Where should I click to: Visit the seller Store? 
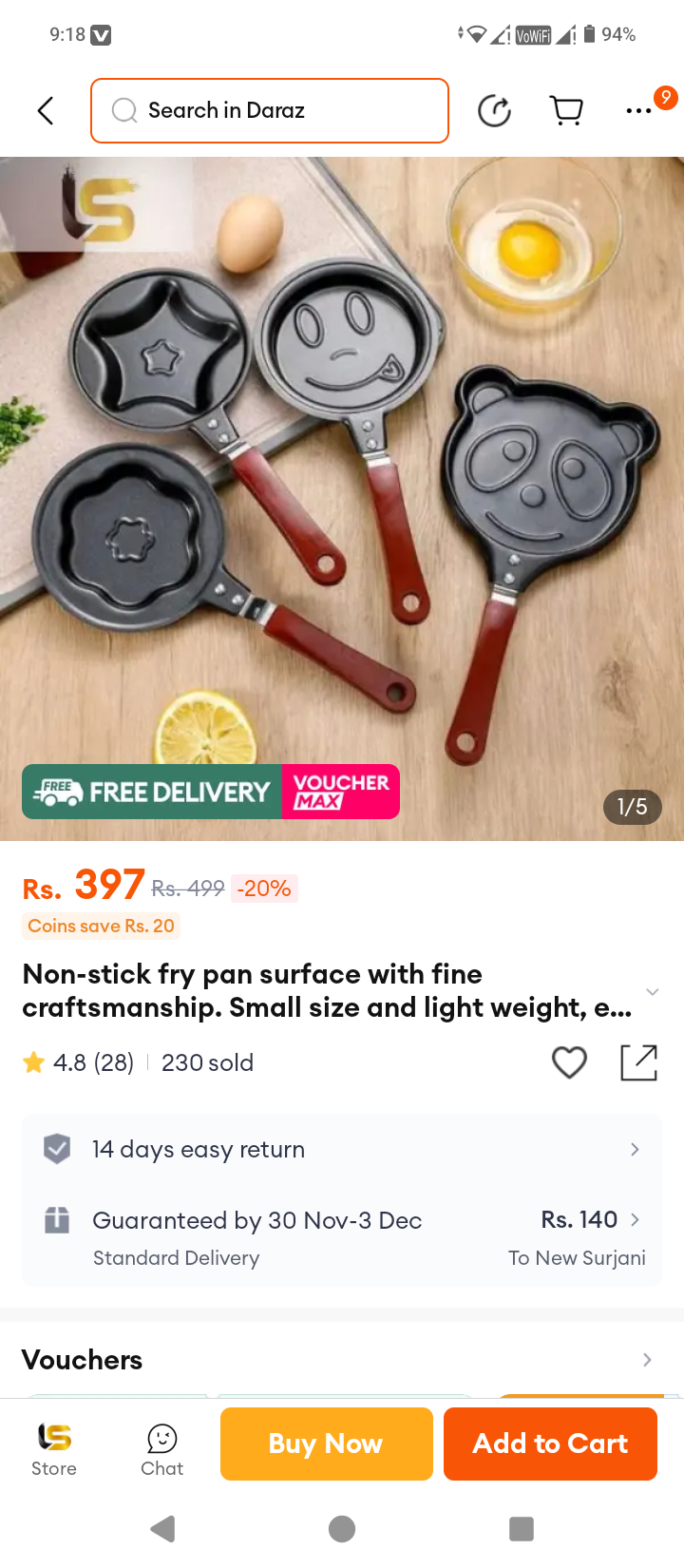pyautogui.click(x=54, y=1448)
